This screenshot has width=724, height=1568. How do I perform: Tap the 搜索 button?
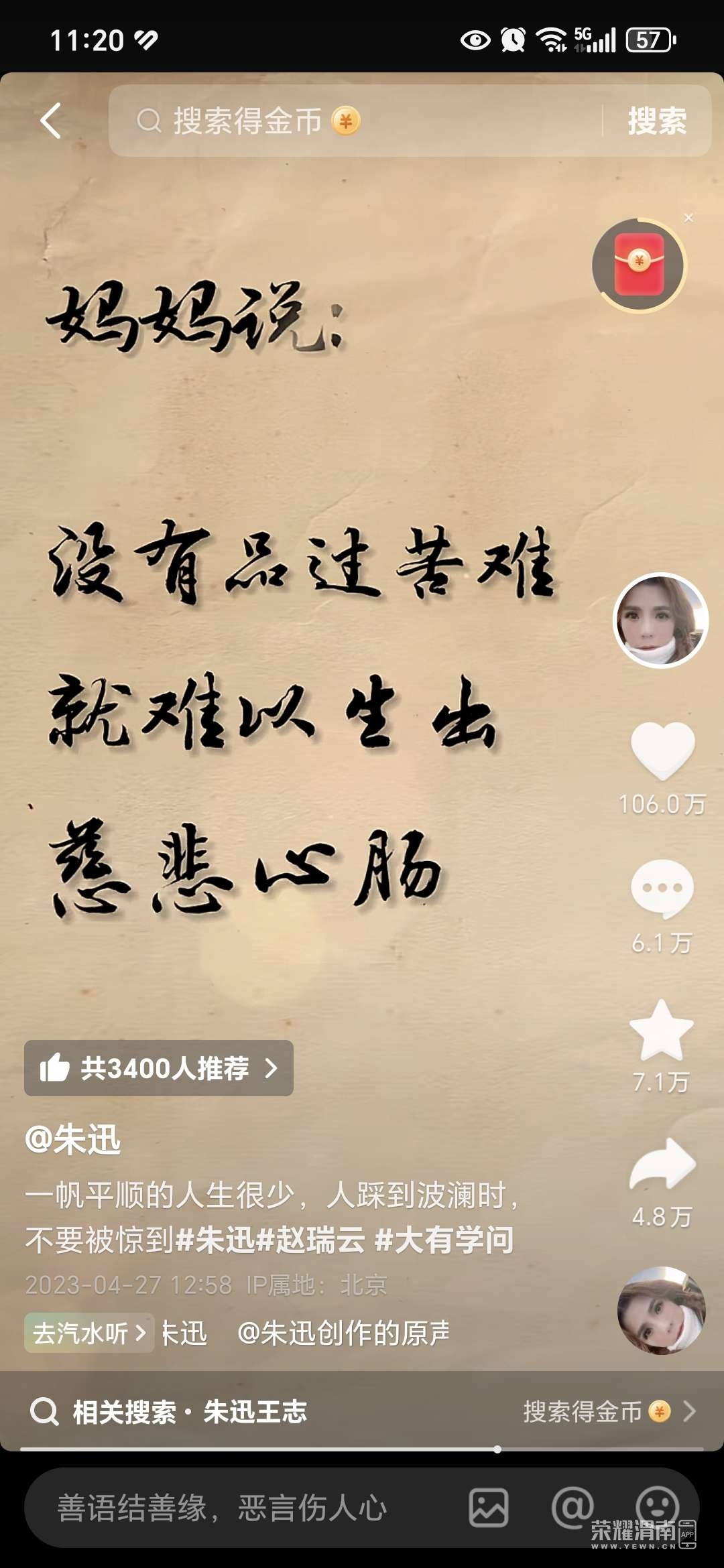656,121
